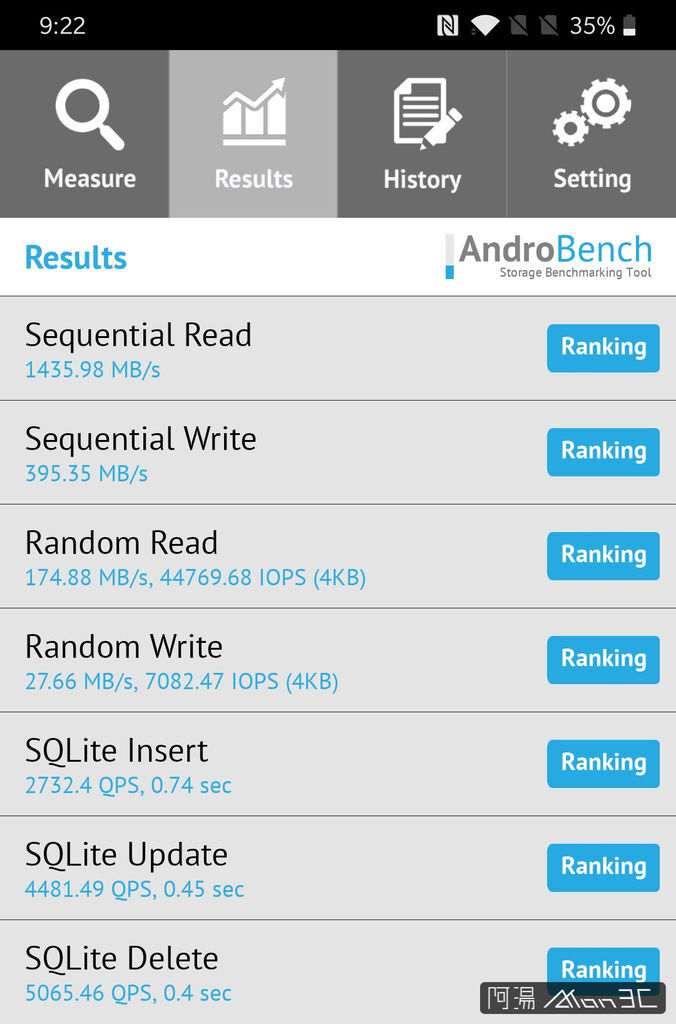This screenshot has height=1024, width=676.
Task: Show Ranking for Random Write
Action: 603,660
